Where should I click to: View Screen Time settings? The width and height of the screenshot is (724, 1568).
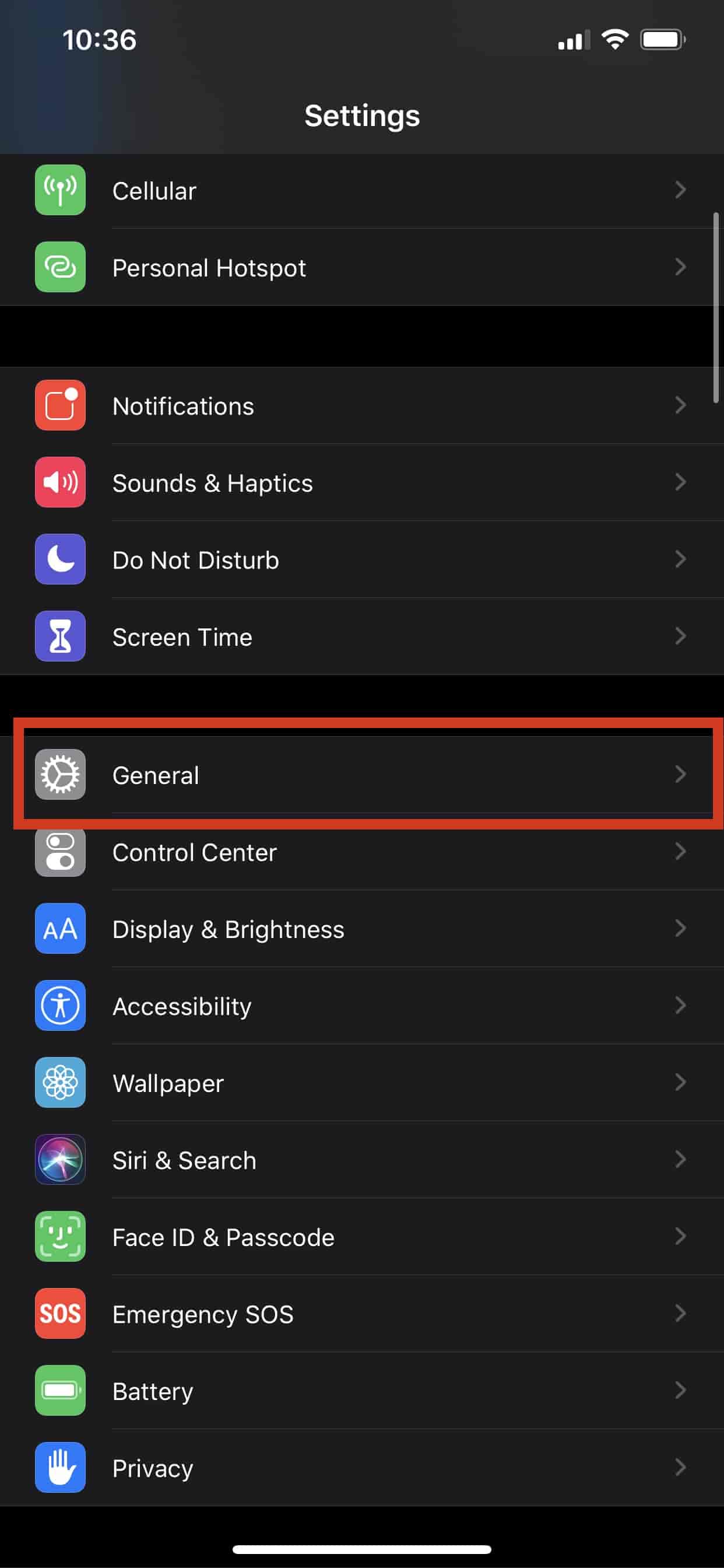click(362, 636)
